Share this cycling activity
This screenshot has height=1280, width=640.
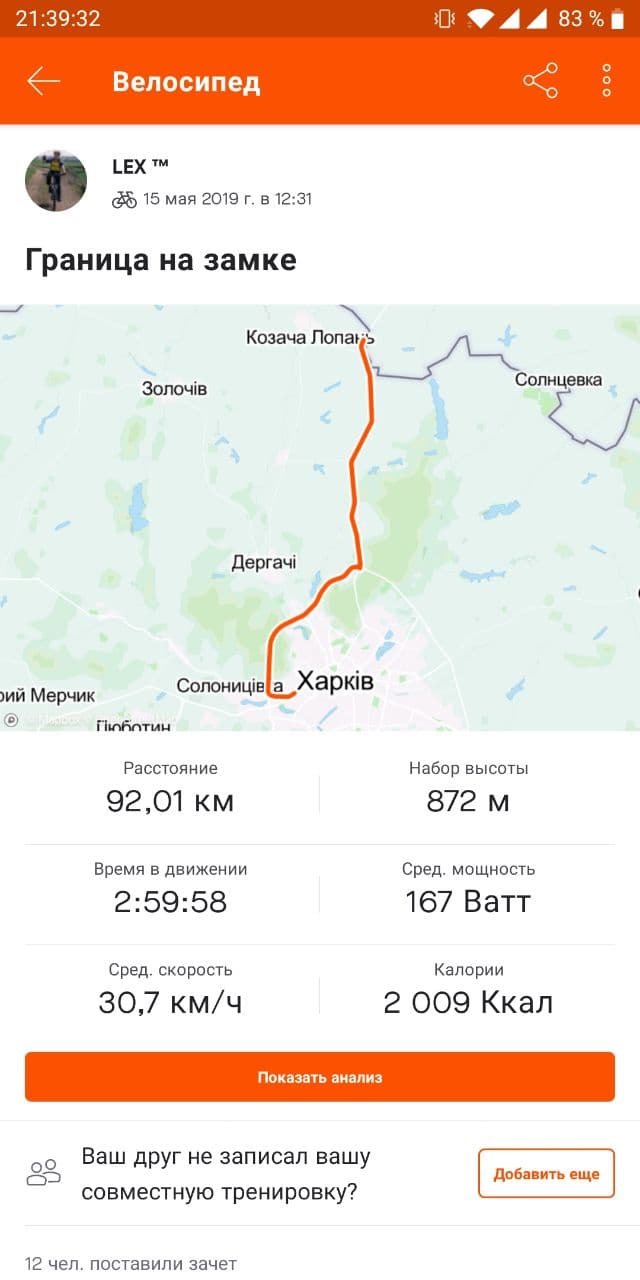tap(540, 81)
